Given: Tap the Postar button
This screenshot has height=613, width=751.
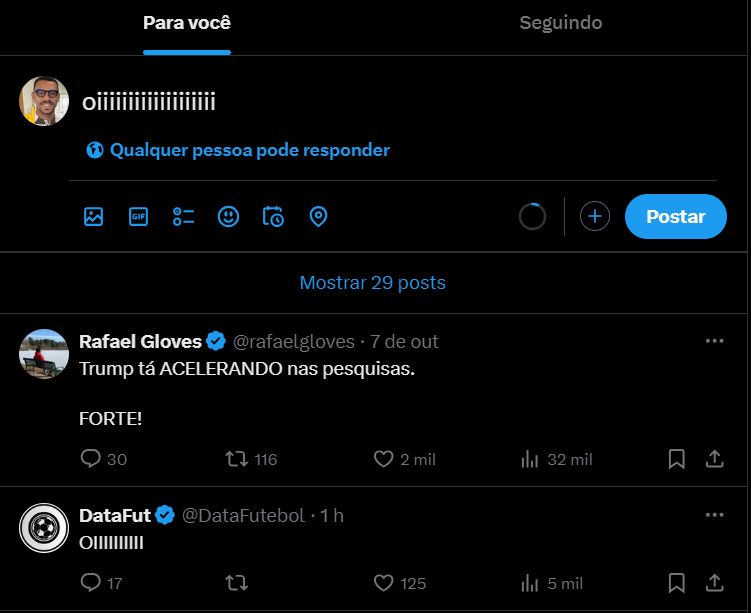Looking at the screenshot, I should [675, 216].
